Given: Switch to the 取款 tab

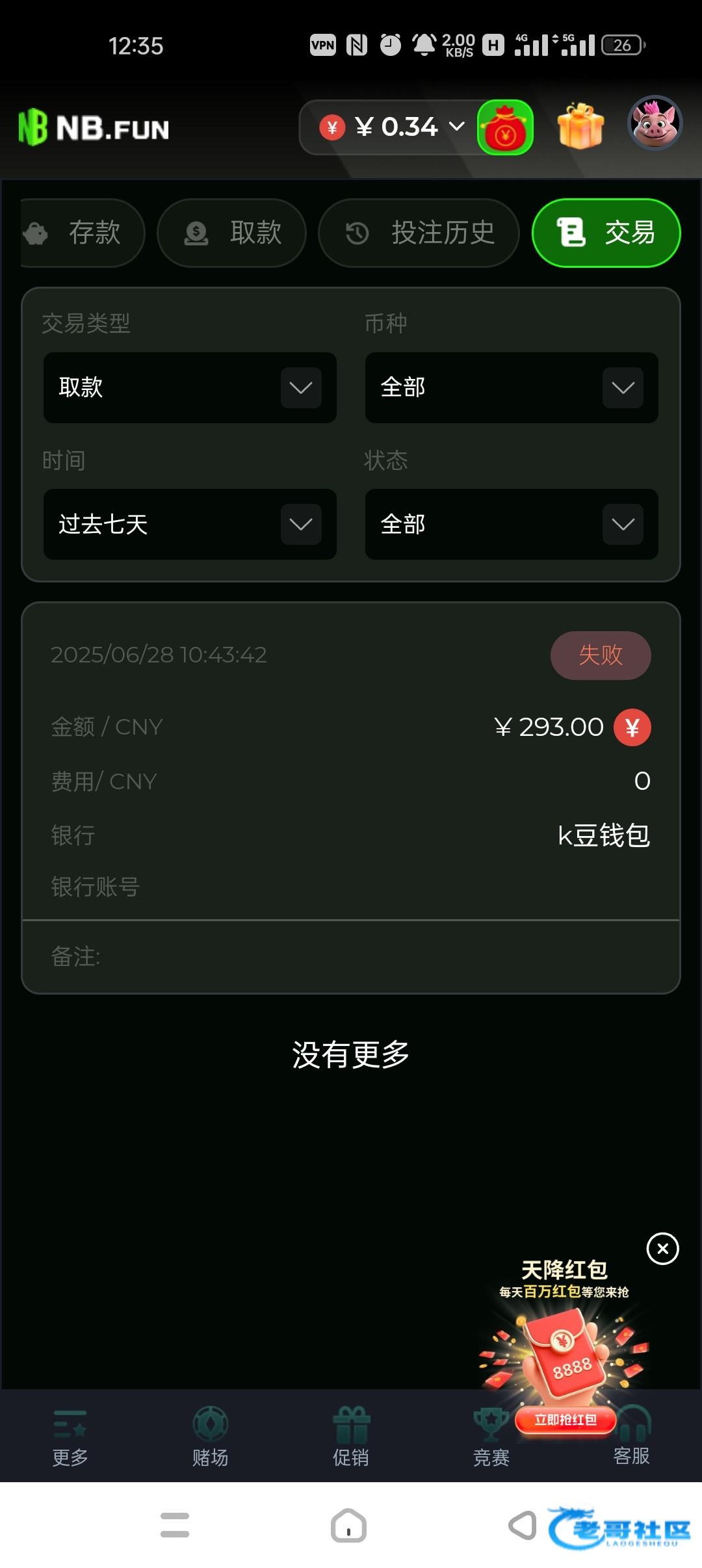Looking at the screenshot, I should 232,233.
